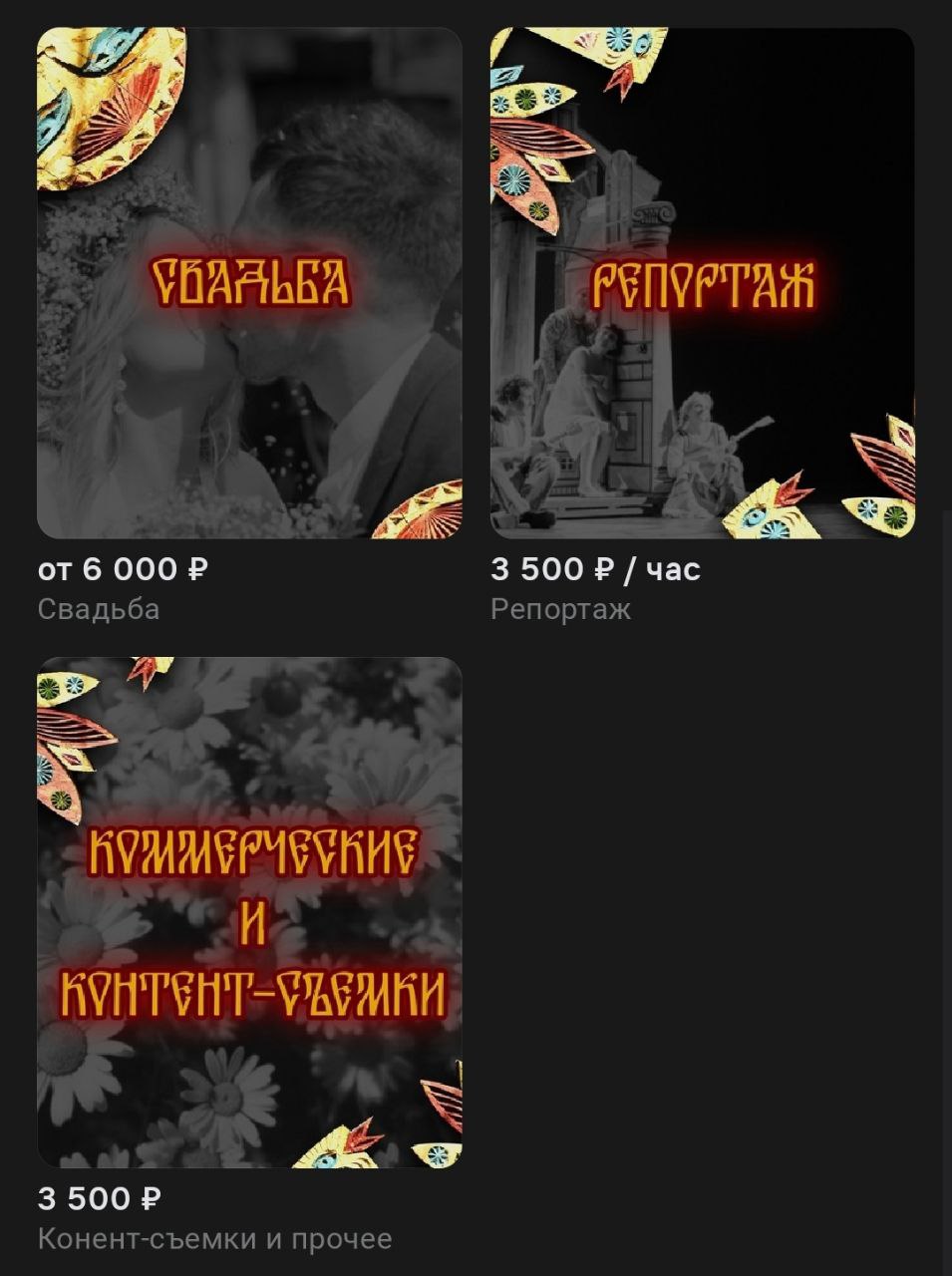The width and height of the screenshot is (952, 1276).
Task: Open the Свадьба service card
Action: pos(249,283)
